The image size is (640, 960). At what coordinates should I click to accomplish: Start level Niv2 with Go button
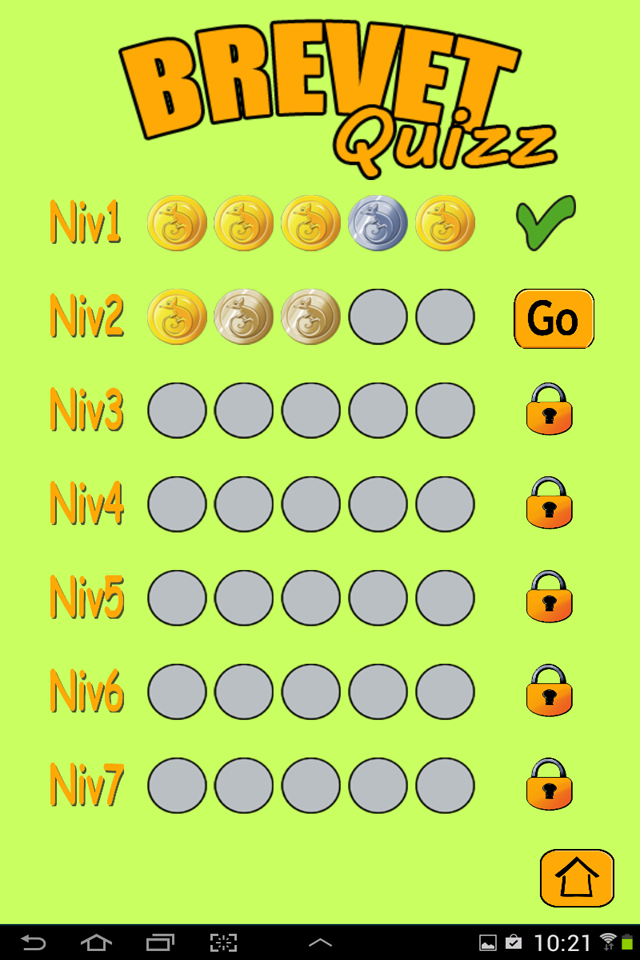coord(553,319)
